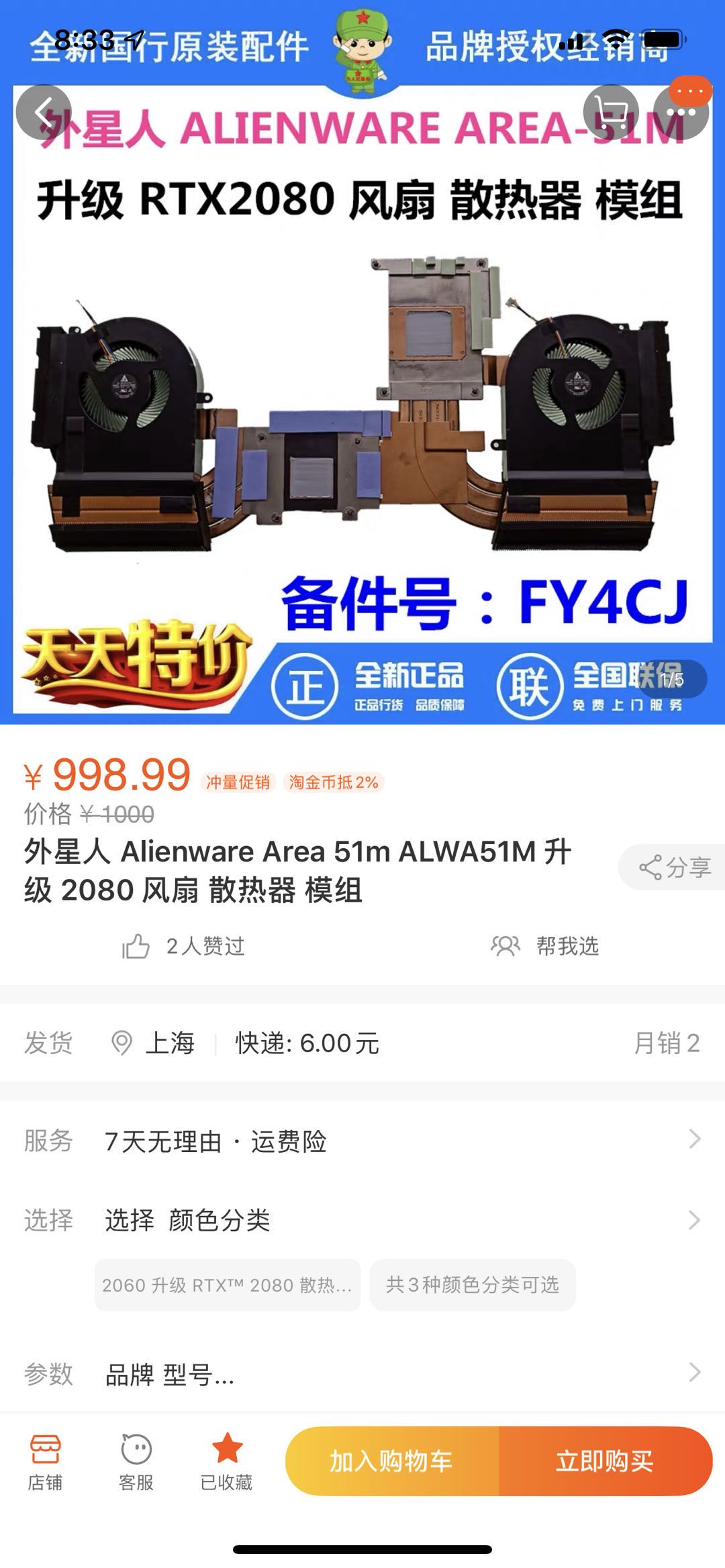Like the product with the thumbs-up
This screenshot has height=1568, width=725.
coord(136,947)
